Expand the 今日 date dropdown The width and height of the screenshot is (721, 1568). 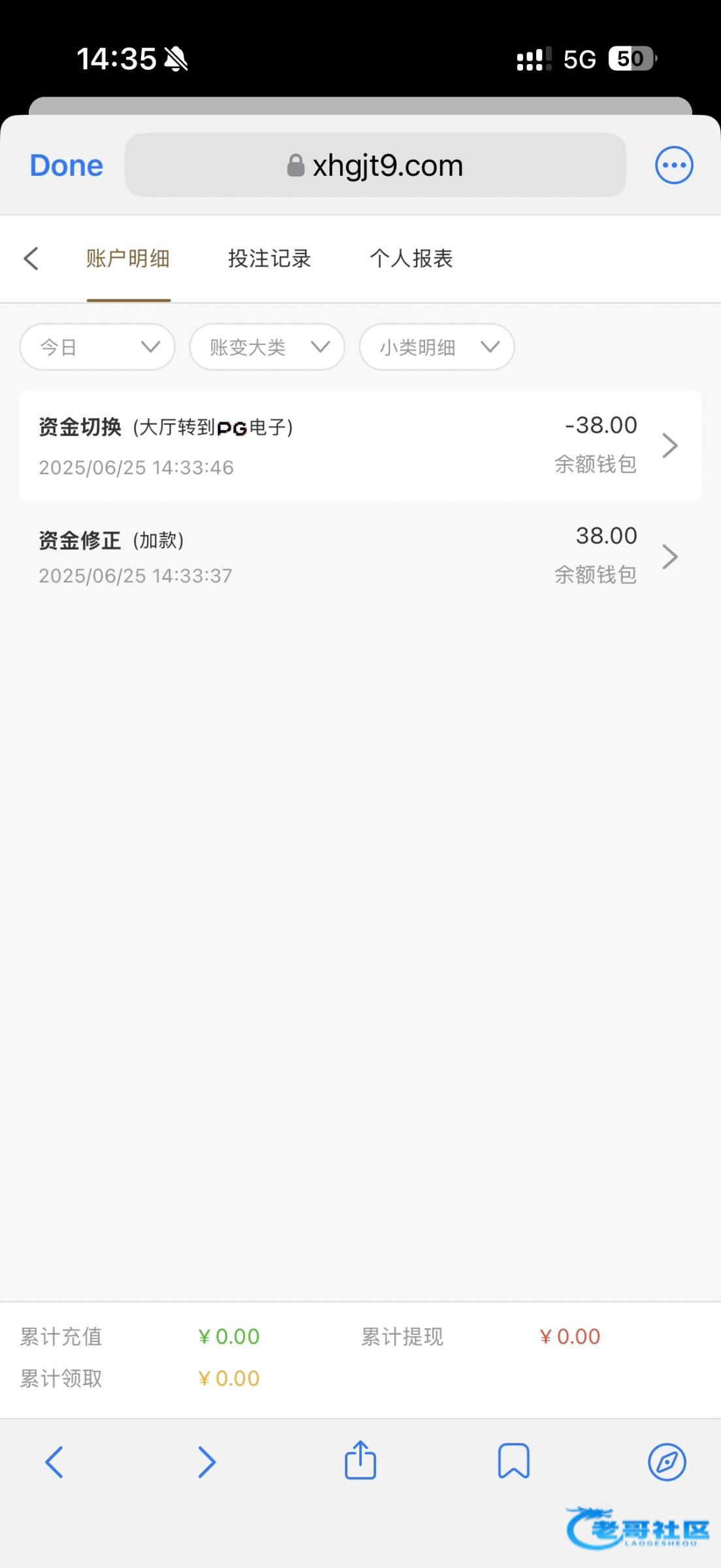coord(98,347)
